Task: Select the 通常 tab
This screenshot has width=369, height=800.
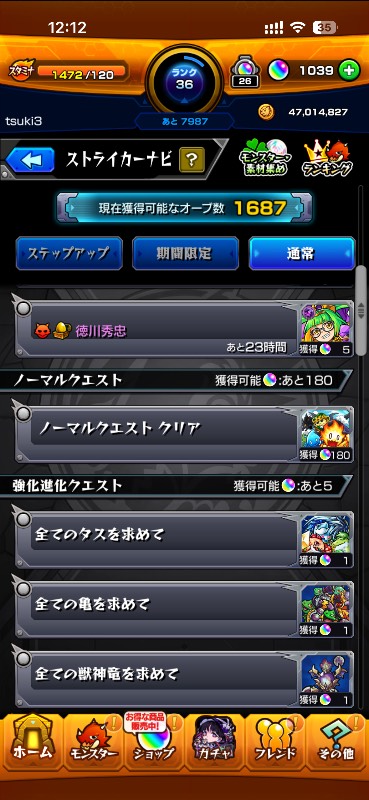Action: [x=302, y=253]
